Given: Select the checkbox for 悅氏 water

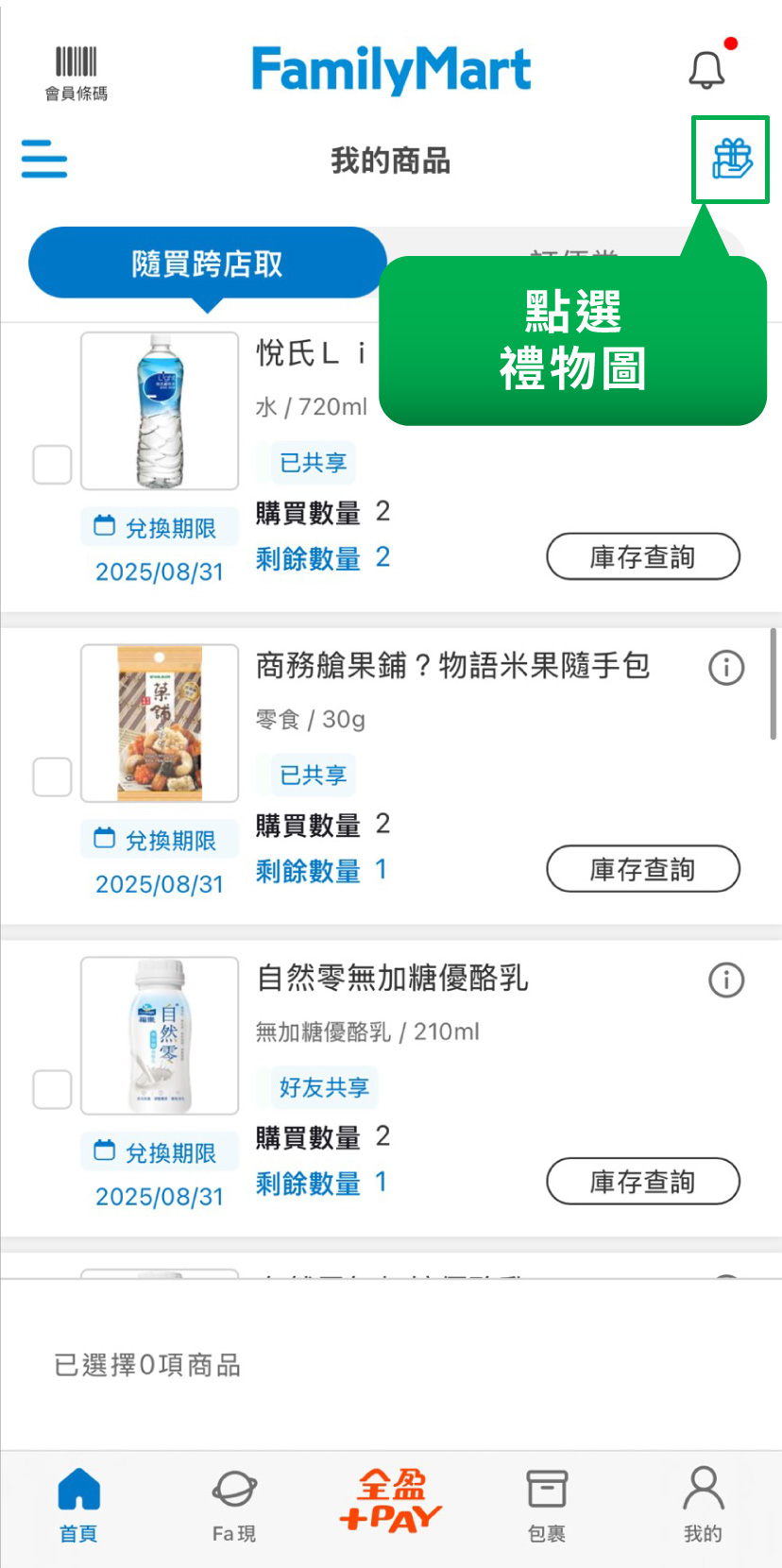Looking at the screenshot, I should (x=53, y=465).
